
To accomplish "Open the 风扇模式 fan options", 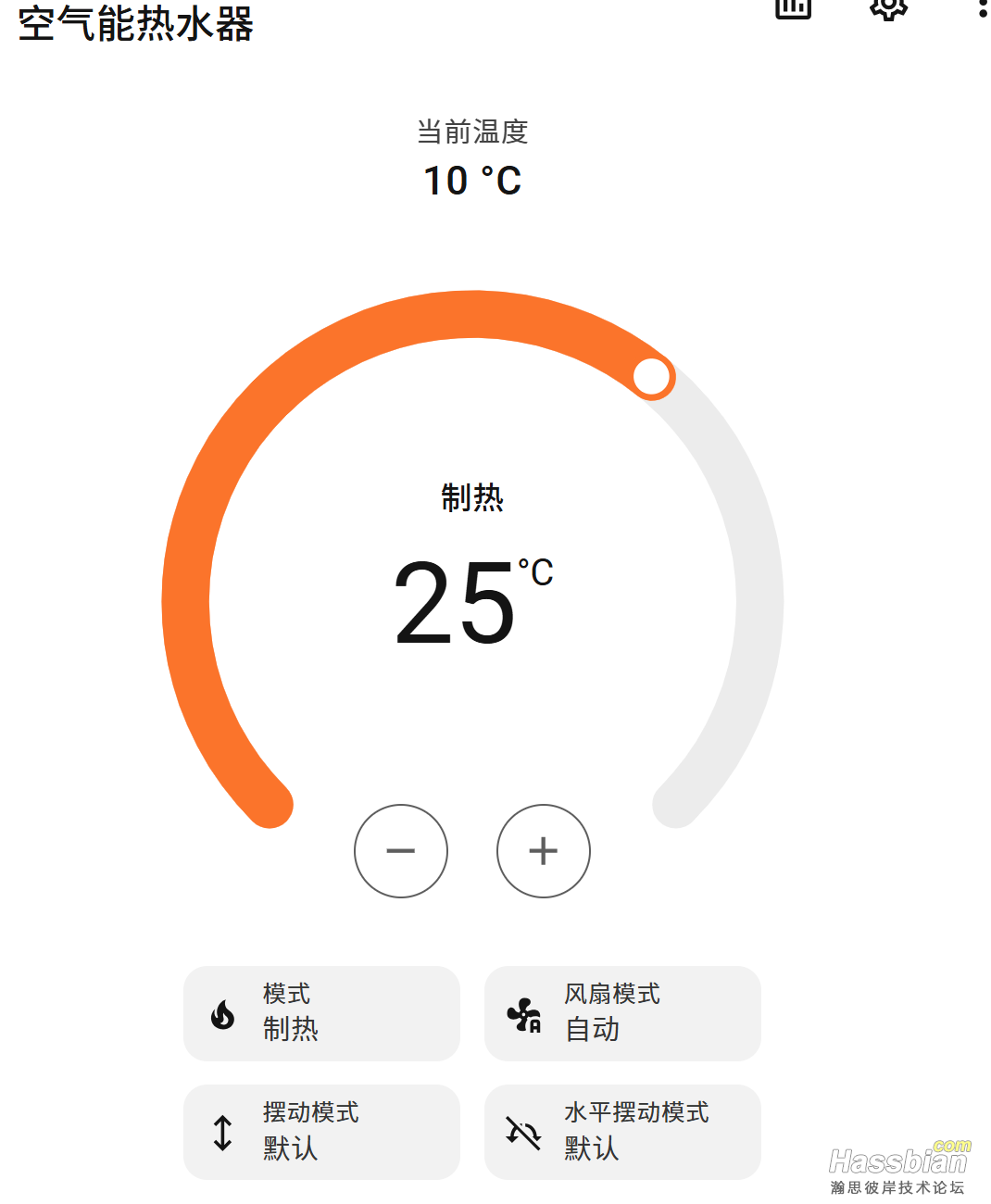I will 622,1014.
